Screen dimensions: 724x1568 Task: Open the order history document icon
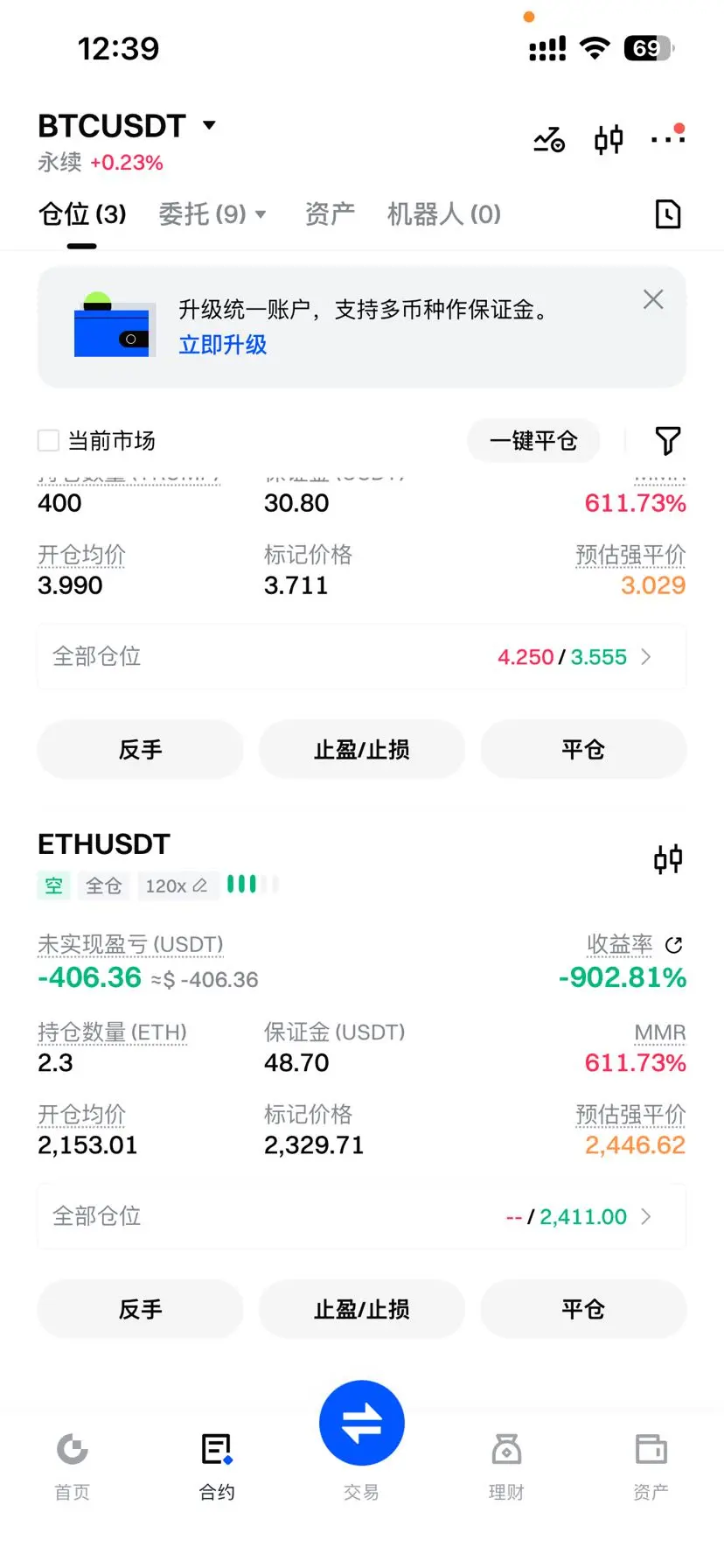coord(667,213)
